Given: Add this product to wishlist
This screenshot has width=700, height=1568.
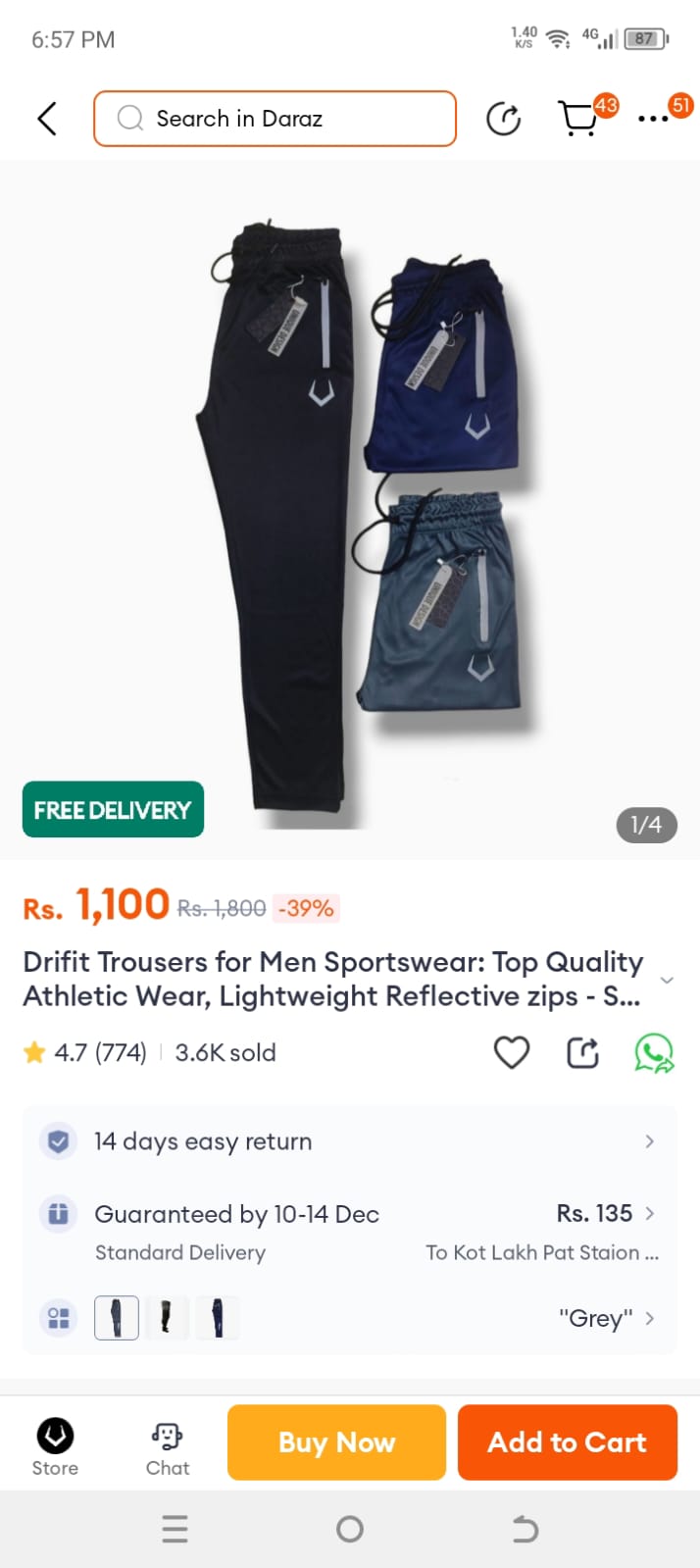Looking at the screenshot, I should click(511, 1052).
